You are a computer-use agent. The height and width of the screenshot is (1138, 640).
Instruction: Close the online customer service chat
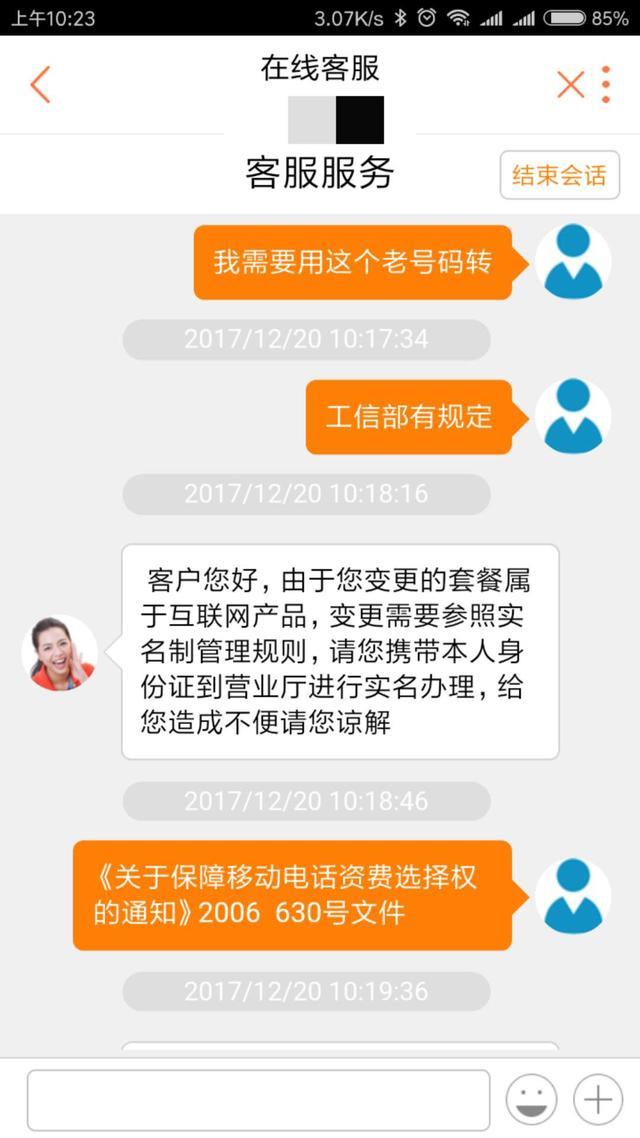click(570, 85)
